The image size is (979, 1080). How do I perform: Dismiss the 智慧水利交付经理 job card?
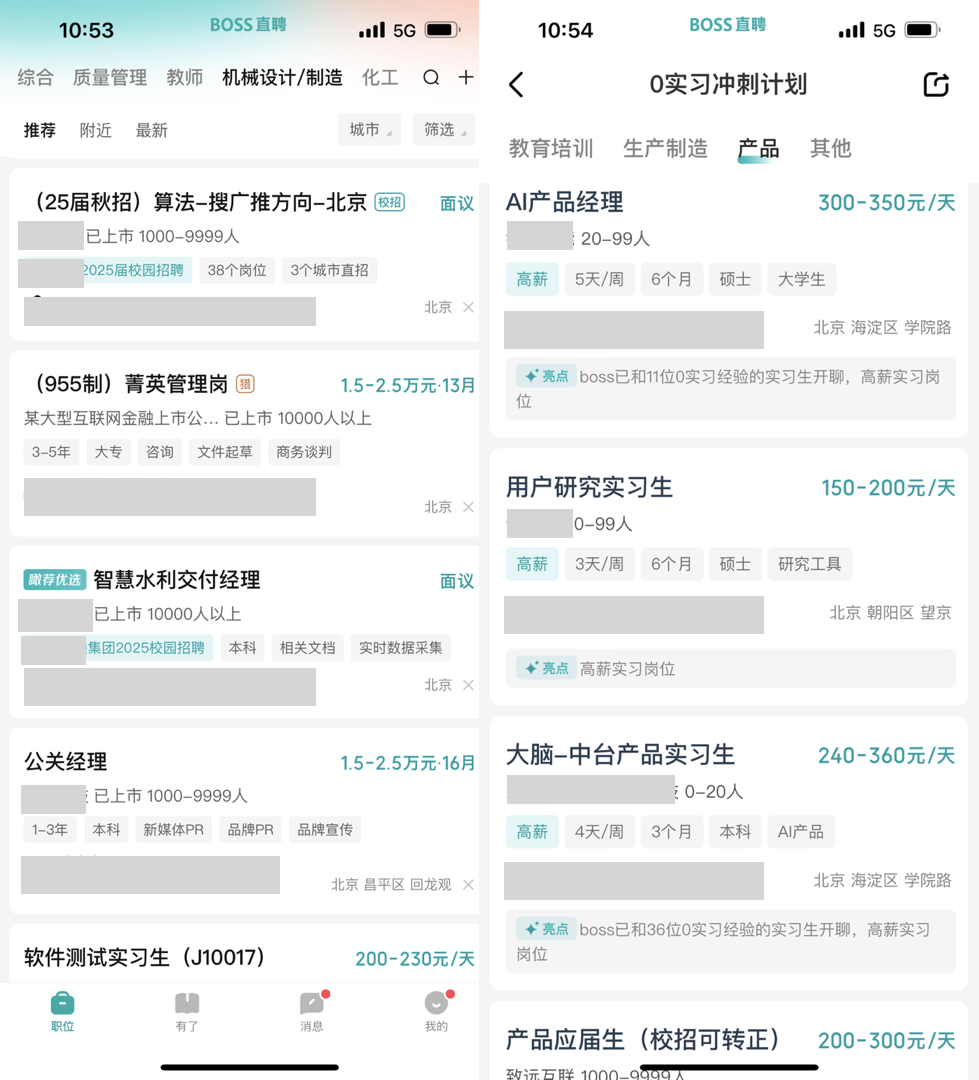(x=468, y=685)
